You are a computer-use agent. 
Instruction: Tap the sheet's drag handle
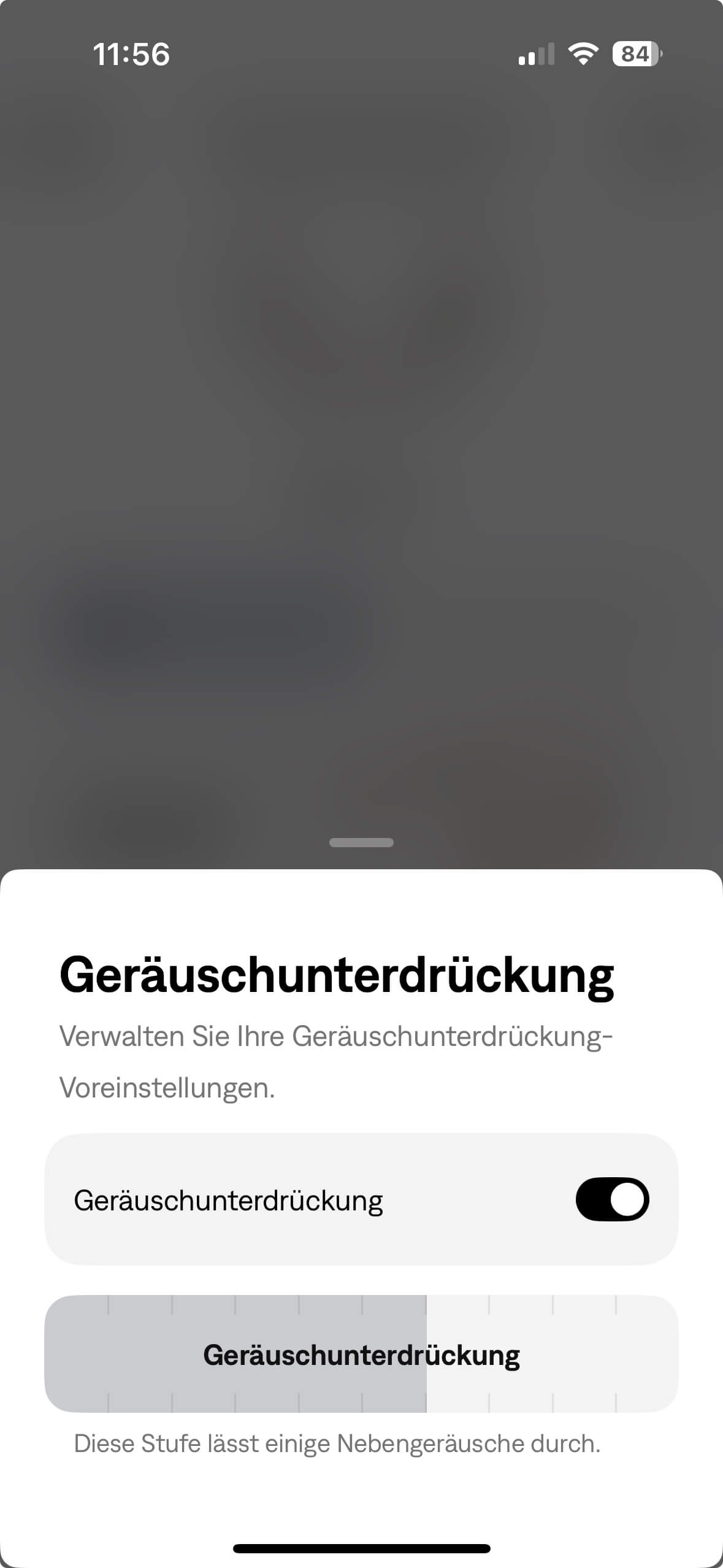[361, 842]
